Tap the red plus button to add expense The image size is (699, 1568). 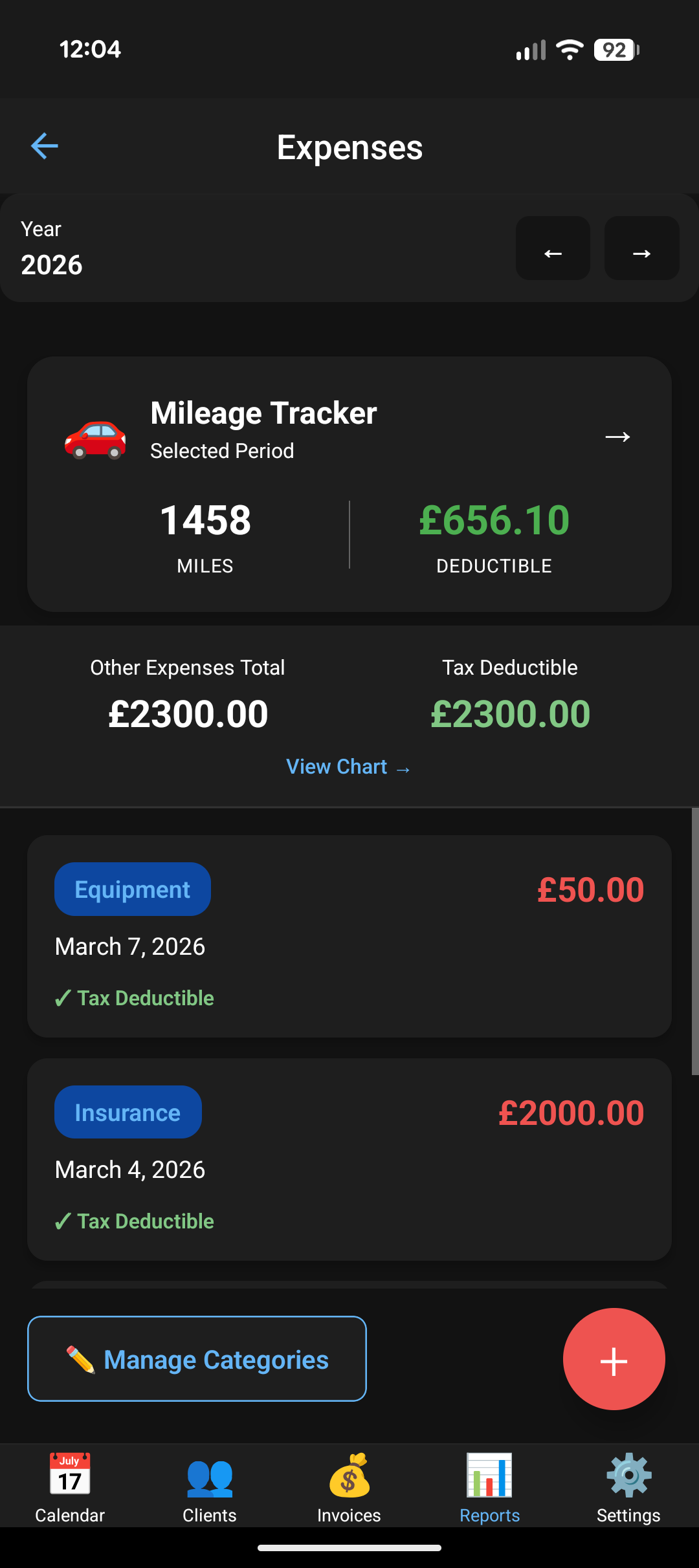(x=614, y=1359)
